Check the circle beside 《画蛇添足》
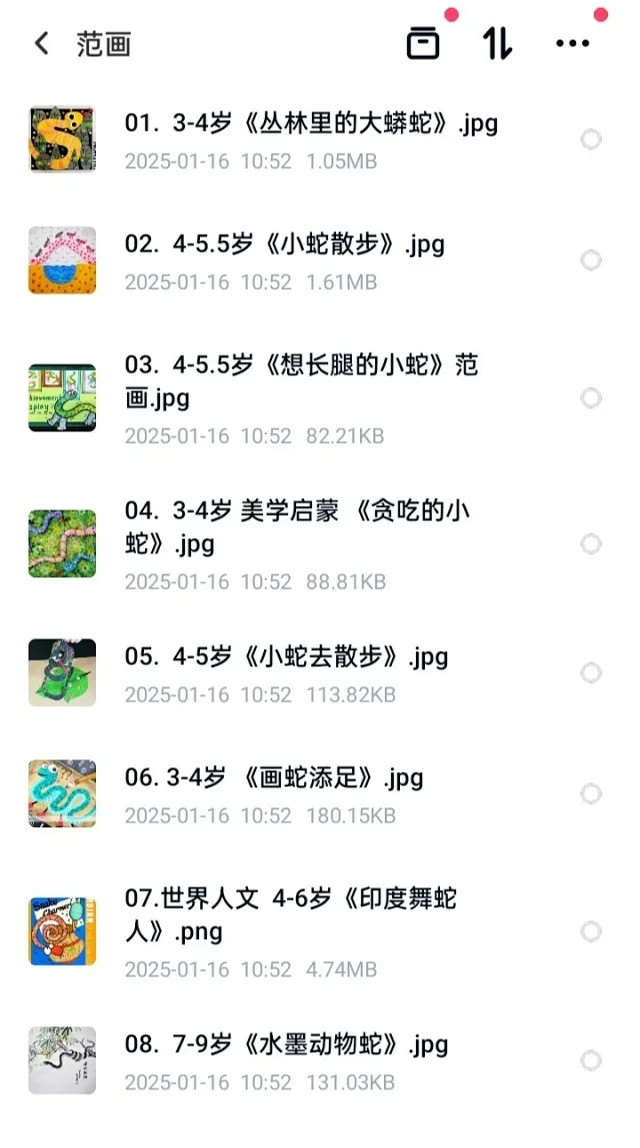The image size is (640, 1148). (591, 794)
